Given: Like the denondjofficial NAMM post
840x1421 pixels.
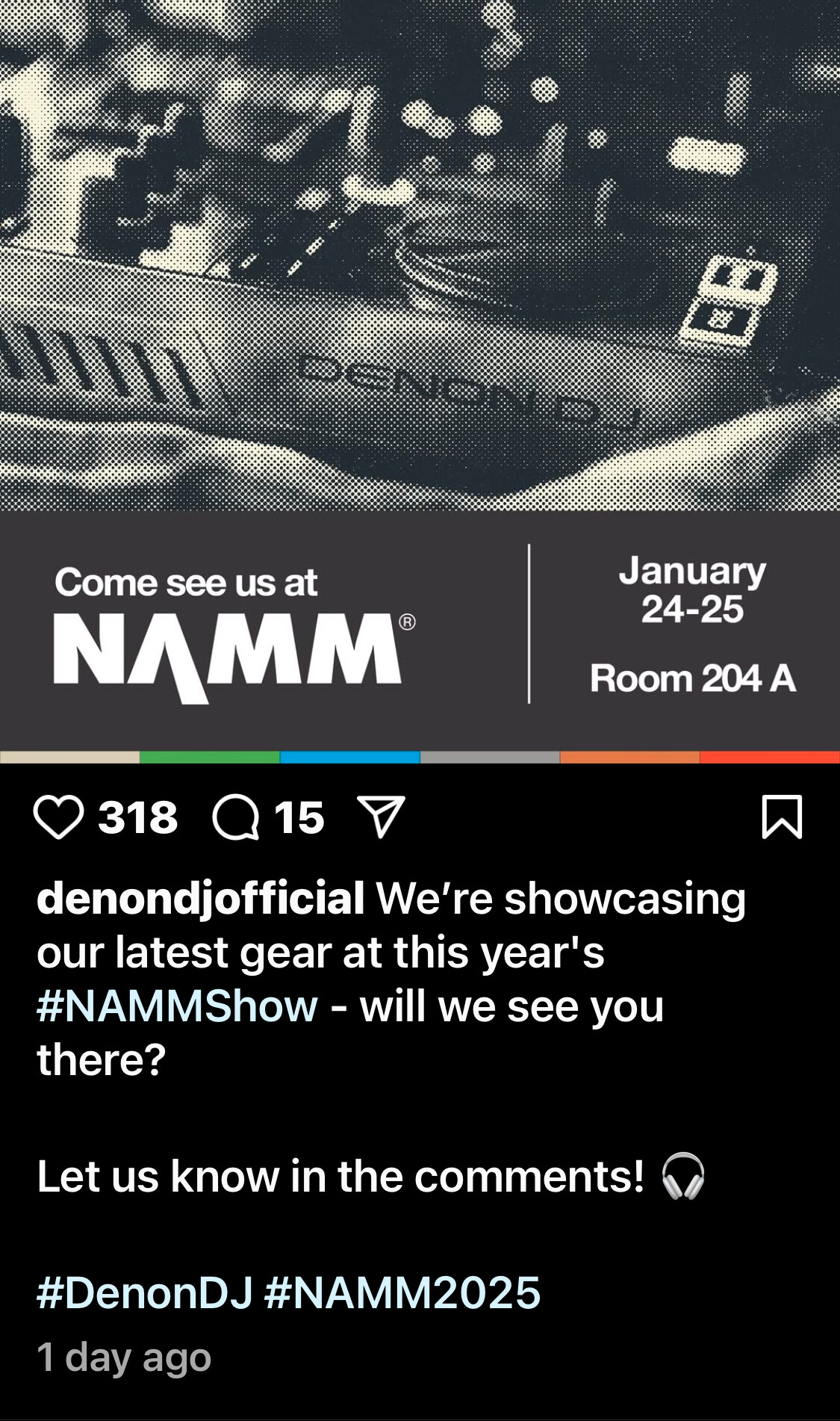Looking at the screenshot, I should pyautogui.click(x=58, y=817).
